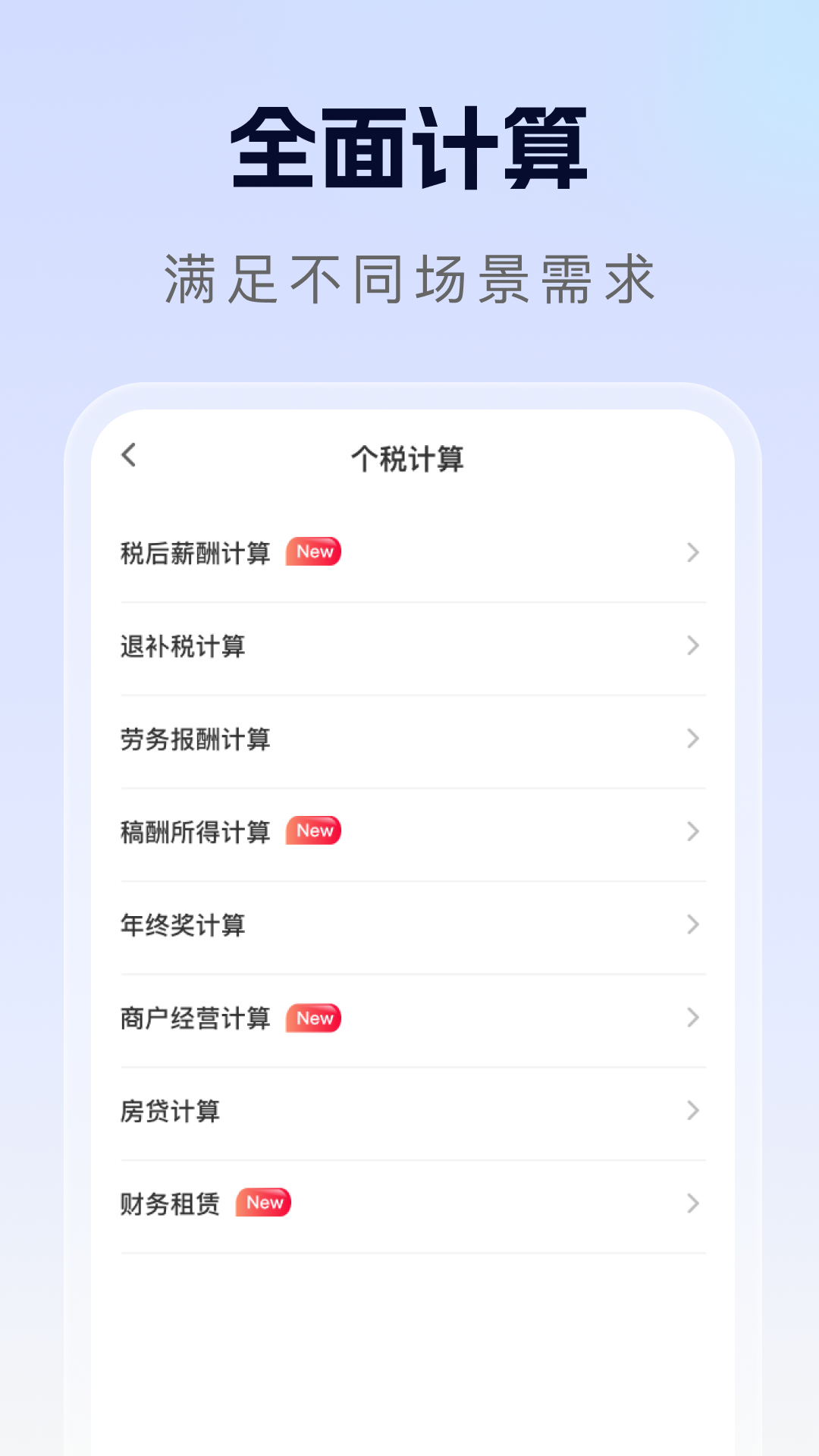Tap the back arrow at the top left
The image size is (819, 1456).
127,456
